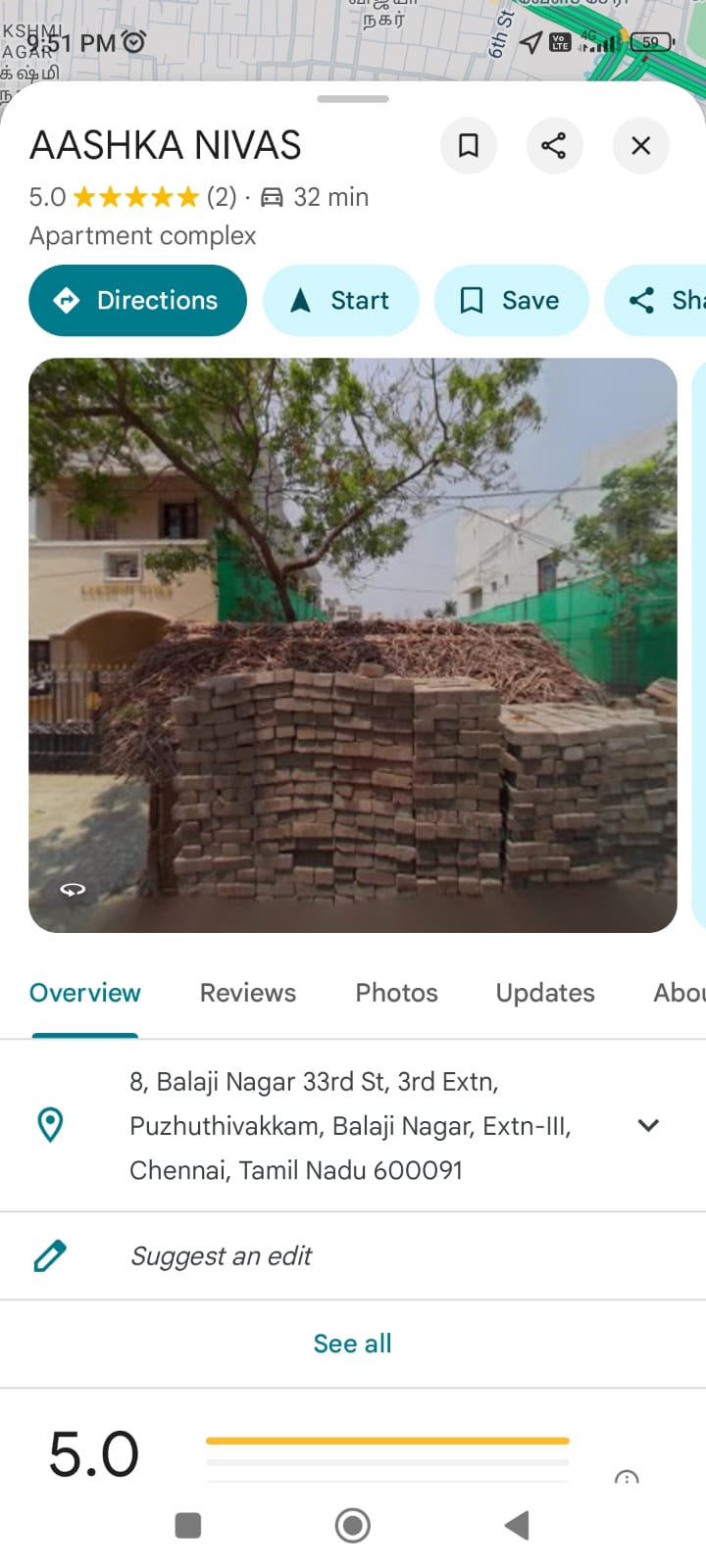Screen dimensions: 706x1568
Task: Open the Updates tab
Action: point(545,993)
